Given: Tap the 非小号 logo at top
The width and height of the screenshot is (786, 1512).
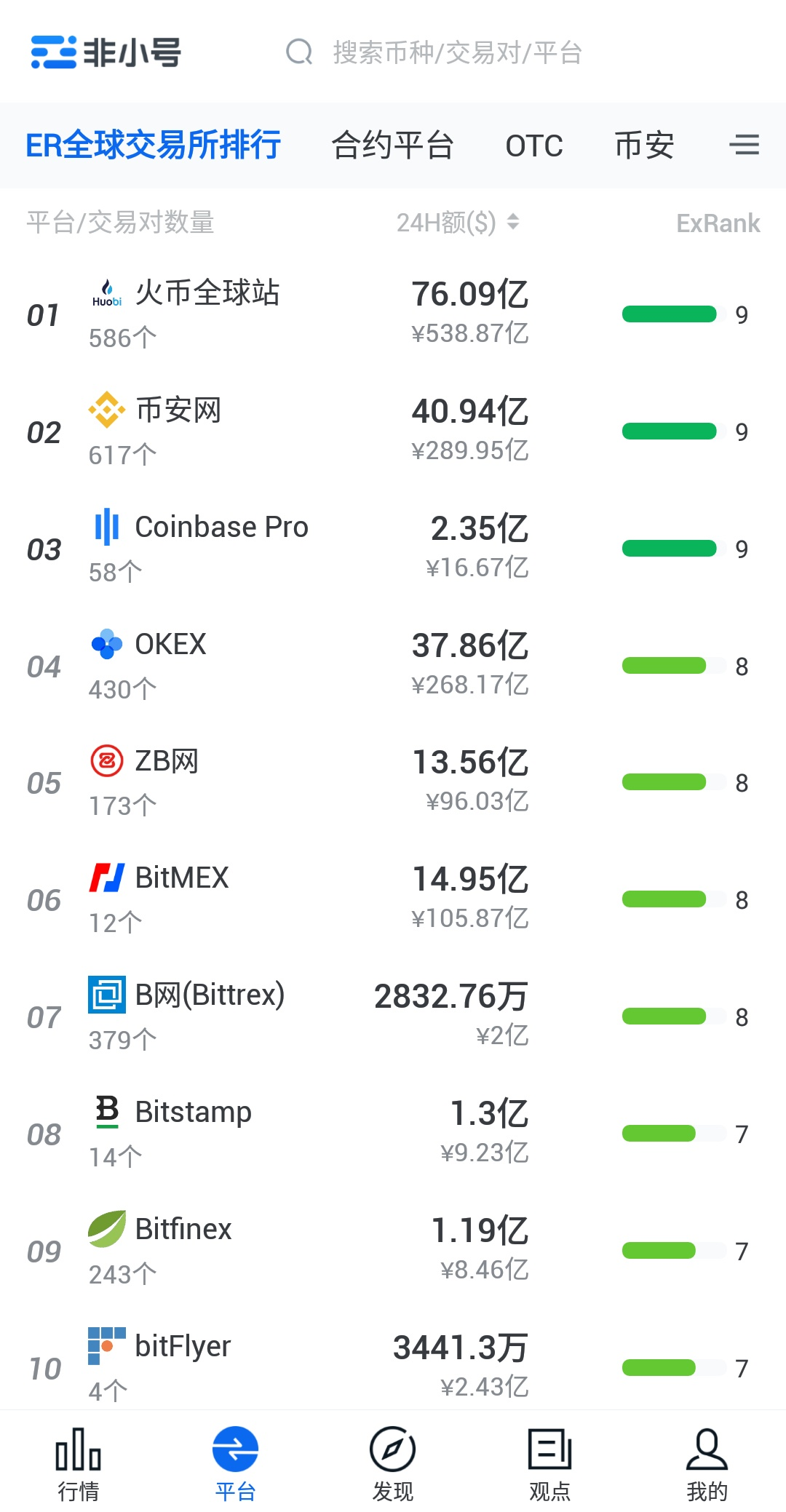Looking at the screenshot, I should [106, 52].
